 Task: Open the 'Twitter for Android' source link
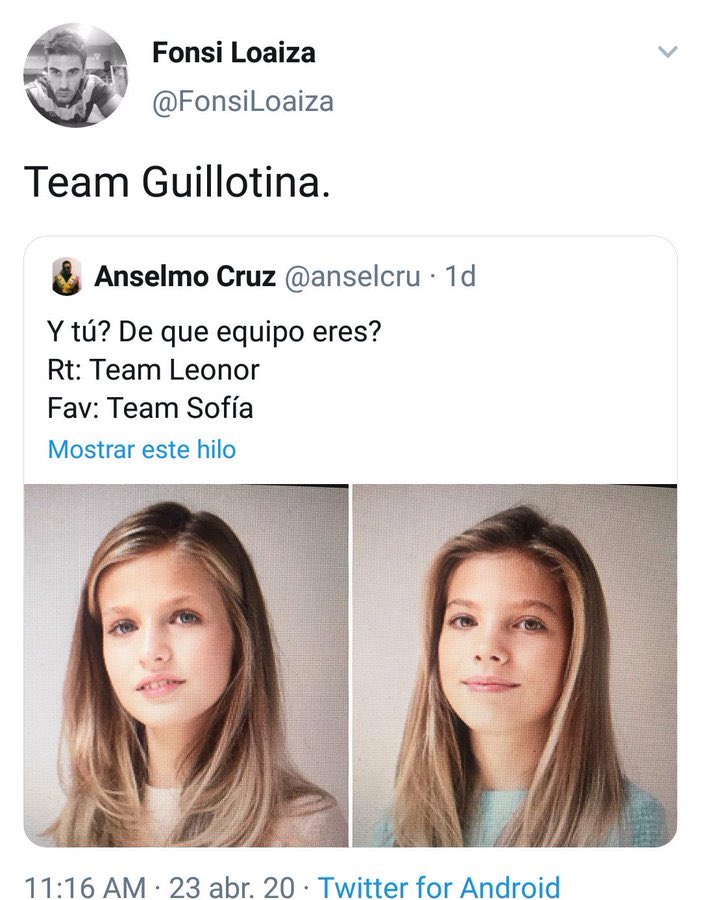[x=439, y=887]
